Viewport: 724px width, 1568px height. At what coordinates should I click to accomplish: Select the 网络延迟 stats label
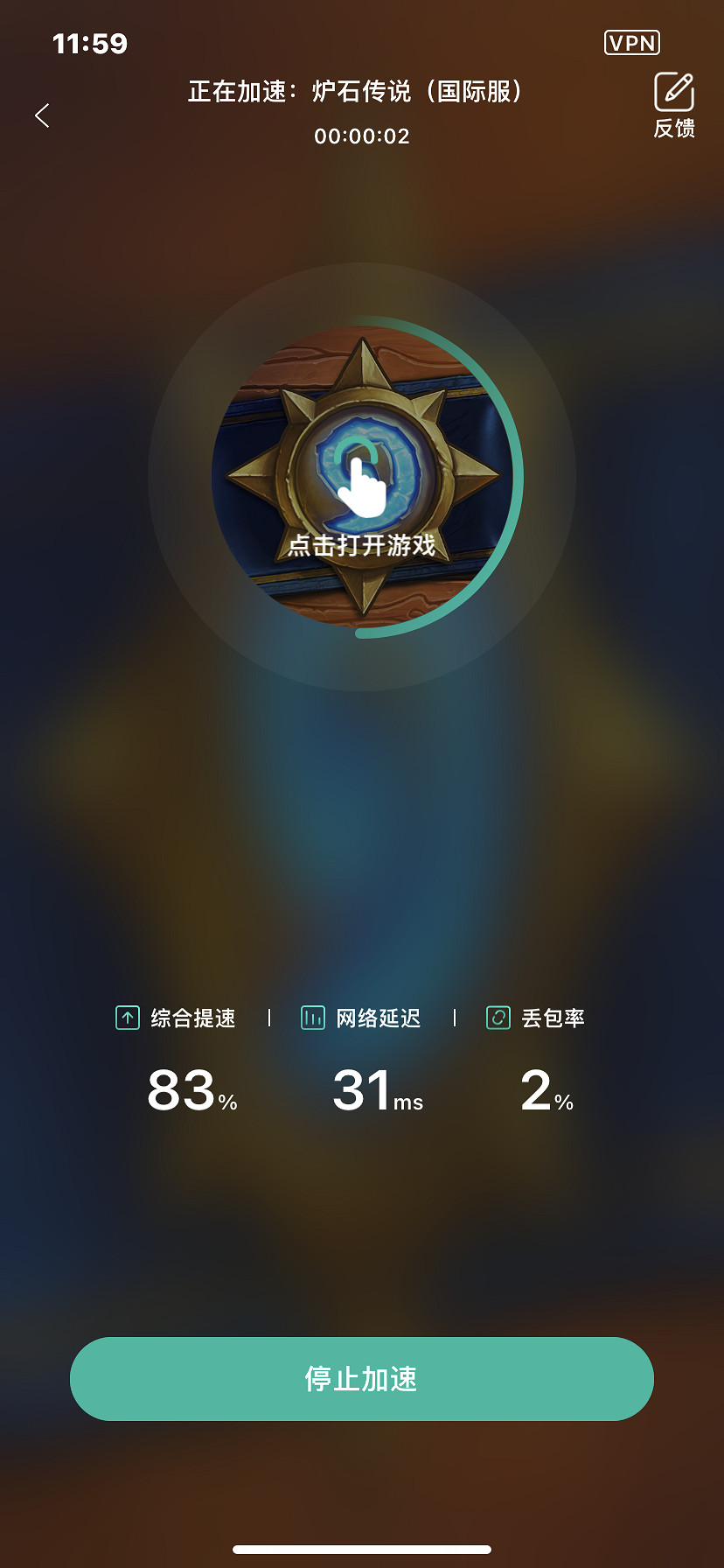point(376,1018)
